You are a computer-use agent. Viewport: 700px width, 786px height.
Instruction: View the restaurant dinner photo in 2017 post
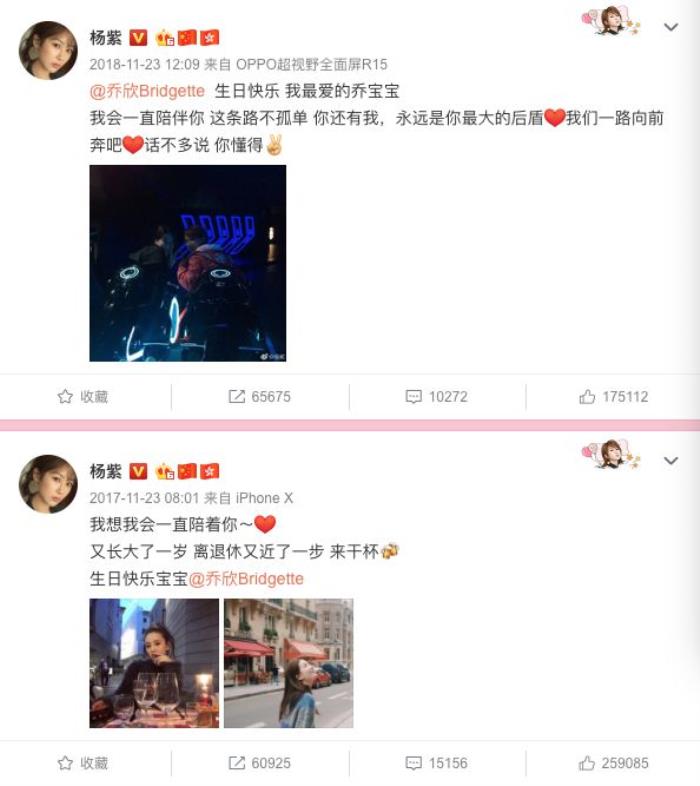click(154, 663)
